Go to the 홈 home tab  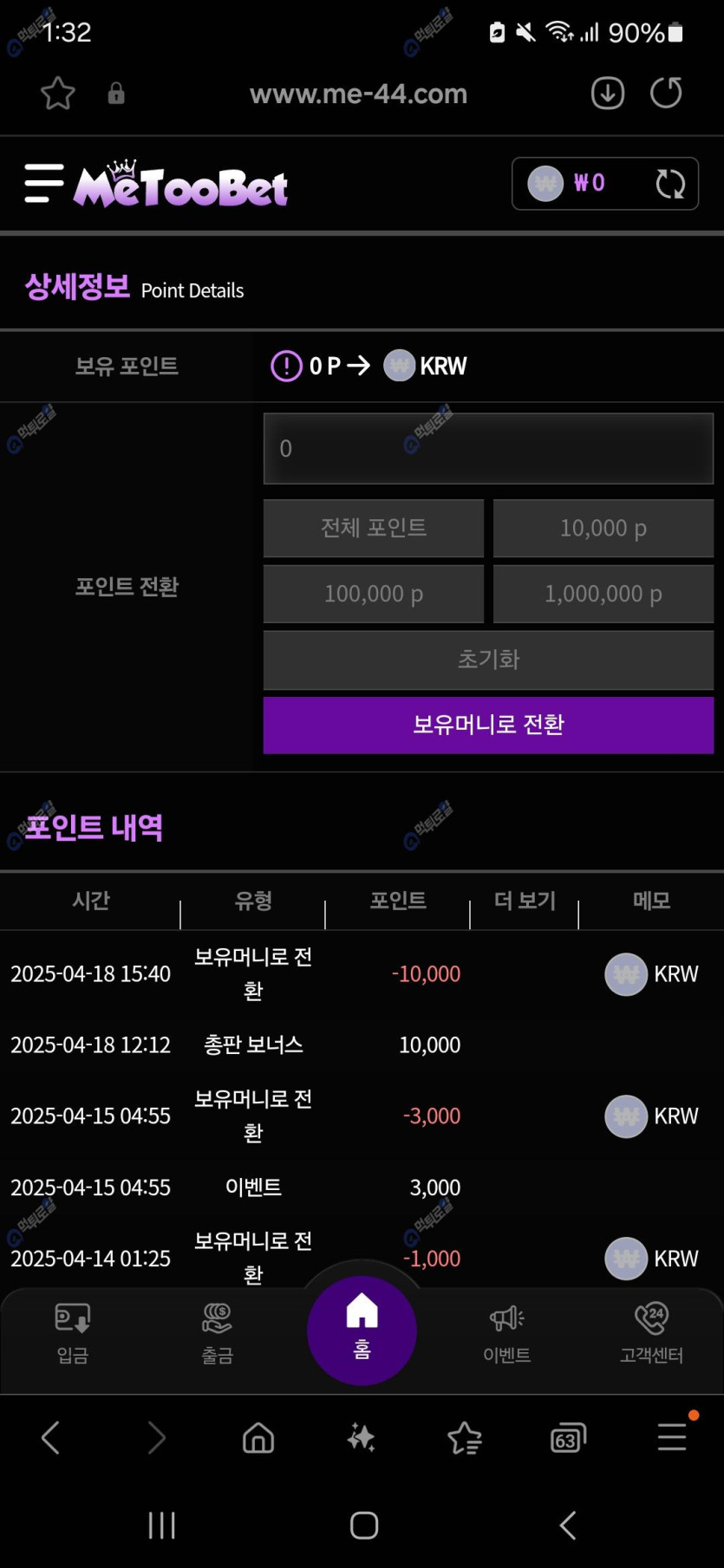click(x=362, y=1330)
